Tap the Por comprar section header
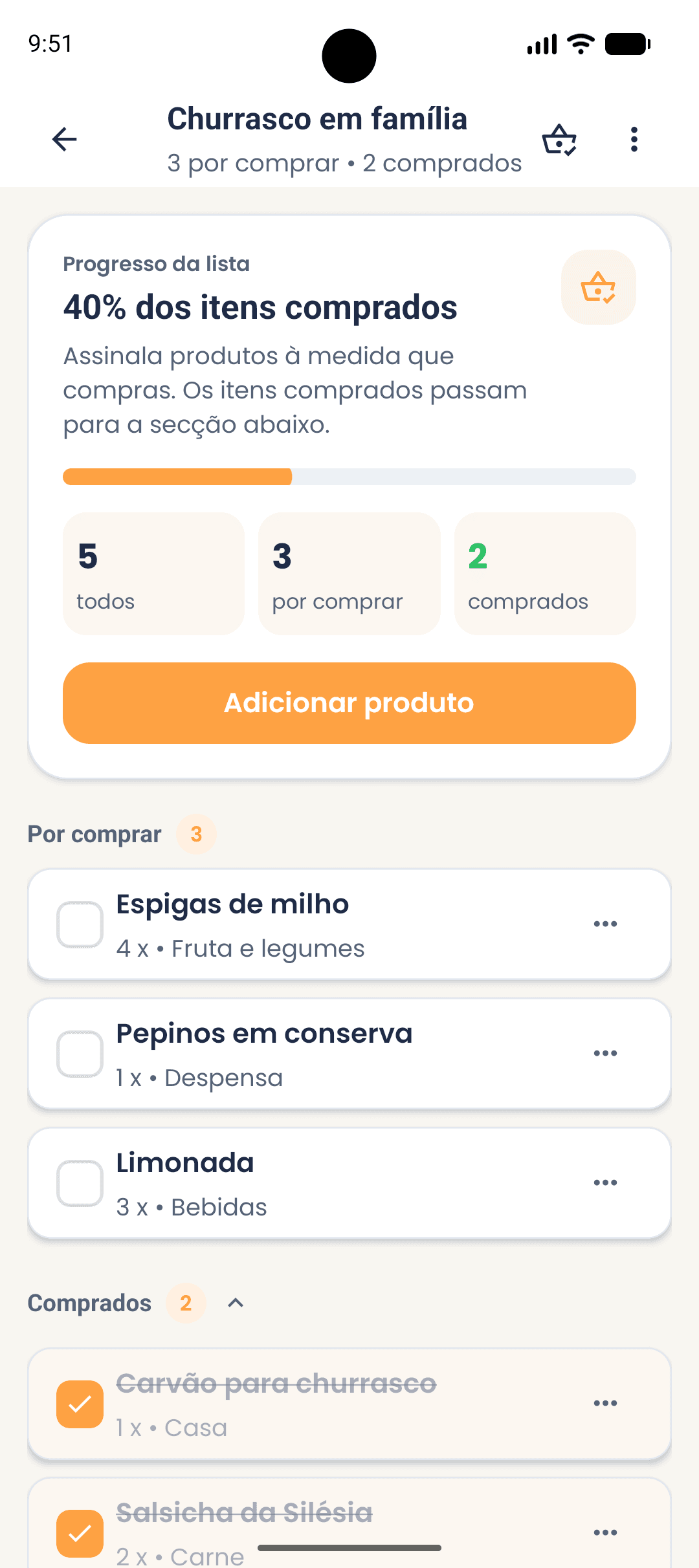 coord(93,834)
